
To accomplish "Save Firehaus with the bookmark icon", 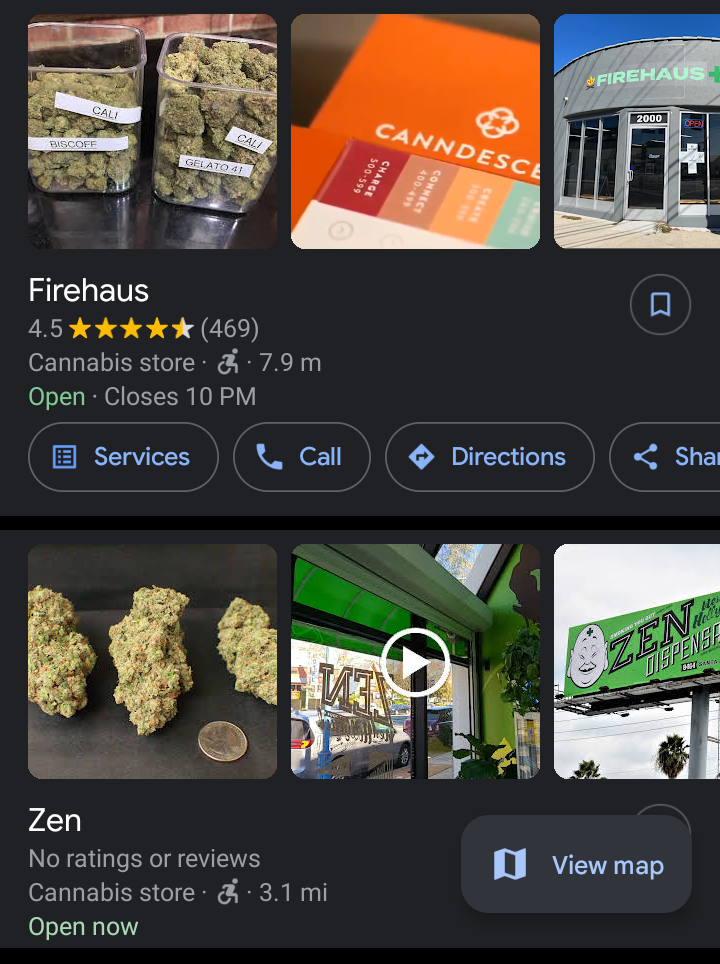I will (x=660, y=305).
